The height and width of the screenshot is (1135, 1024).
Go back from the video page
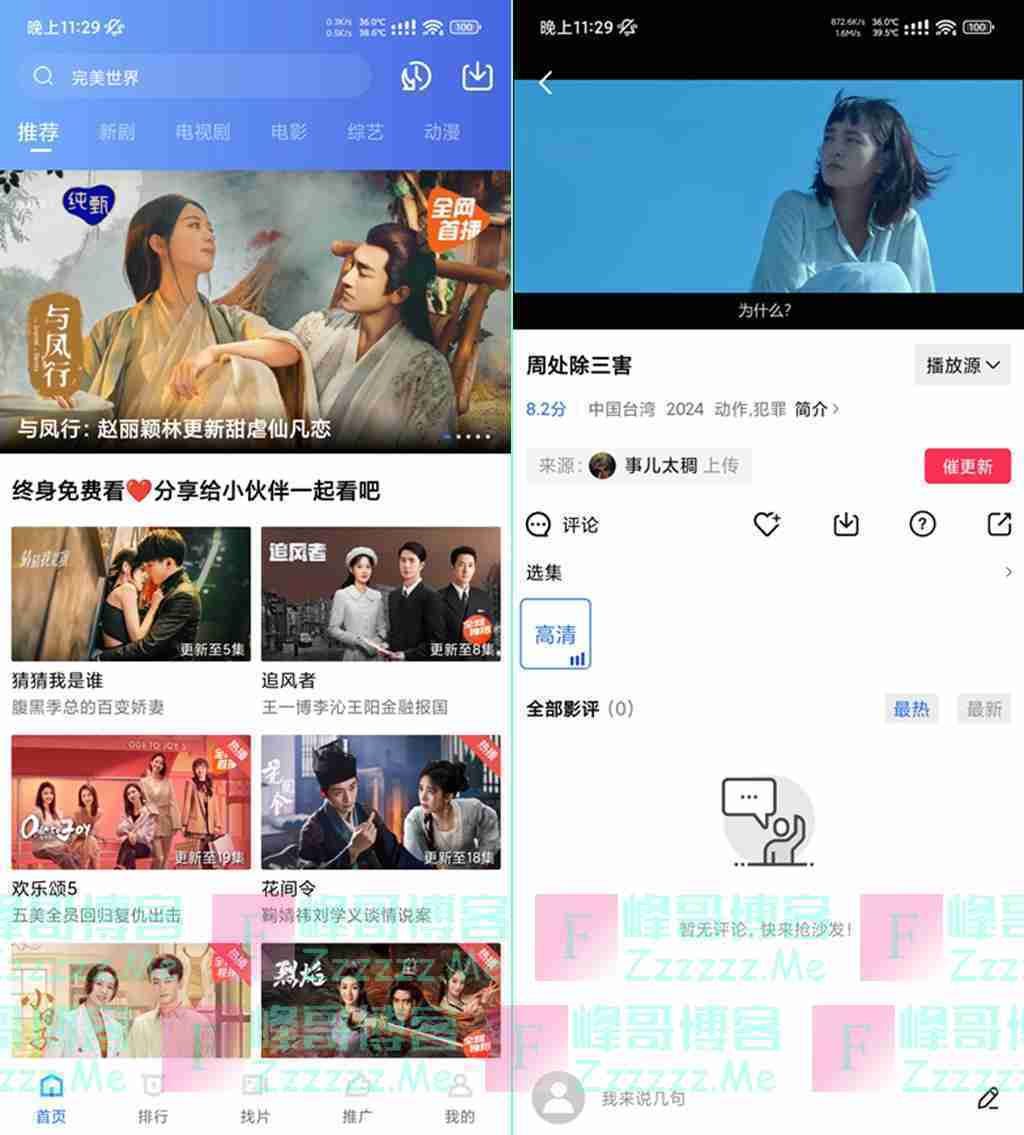[x=546, y=83]
